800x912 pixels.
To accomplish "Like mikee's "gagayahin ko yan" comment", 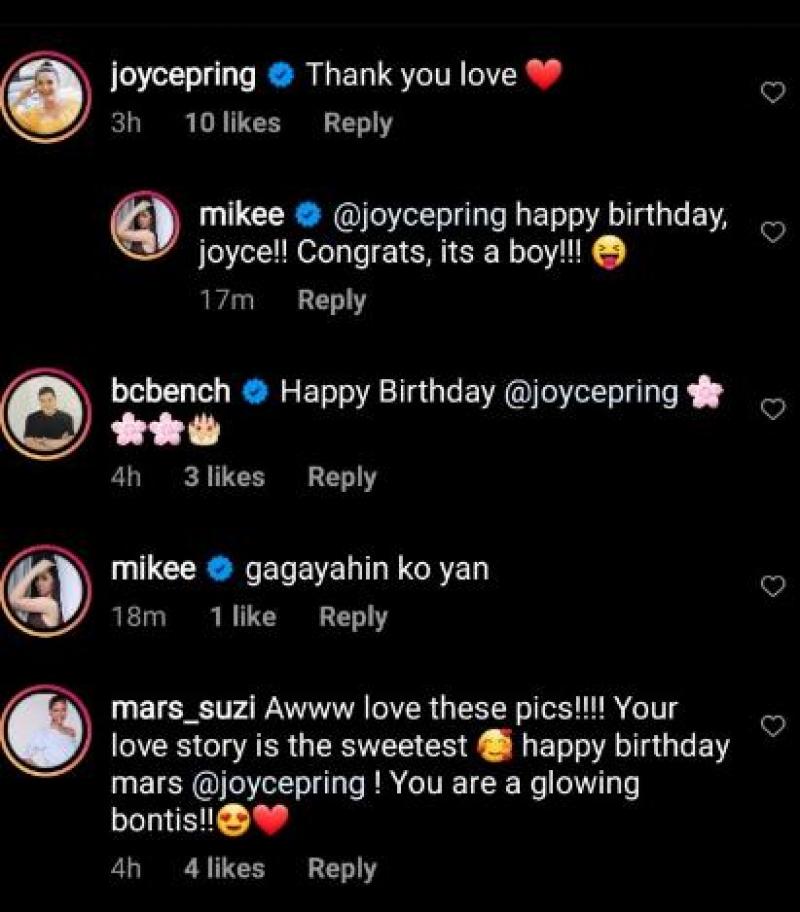I will (772, 586).
